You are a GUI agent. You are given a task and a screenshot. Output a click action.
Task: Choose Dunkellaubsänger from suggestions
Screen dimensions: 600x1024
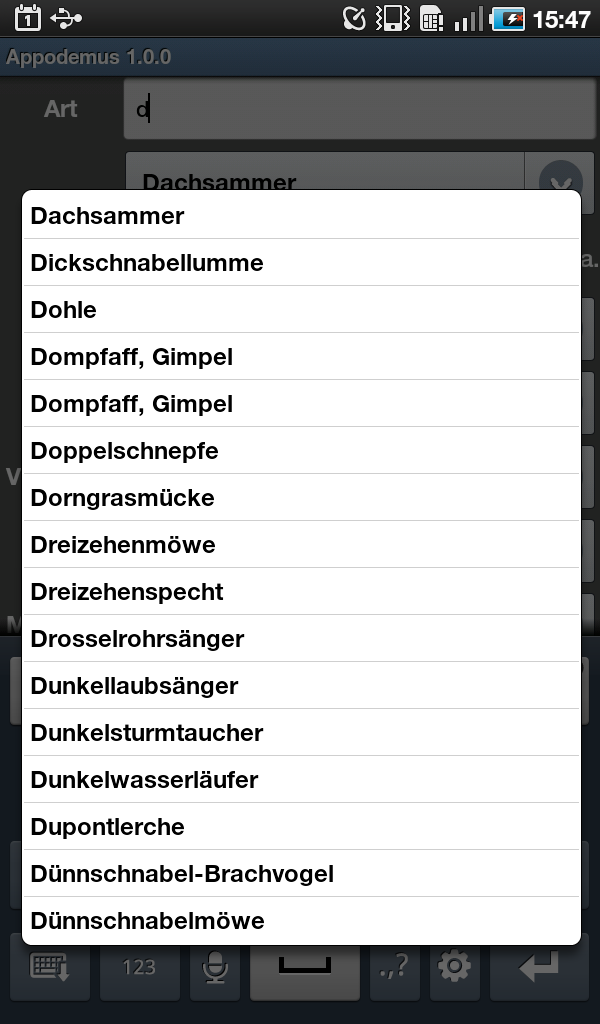coord(301,686)
